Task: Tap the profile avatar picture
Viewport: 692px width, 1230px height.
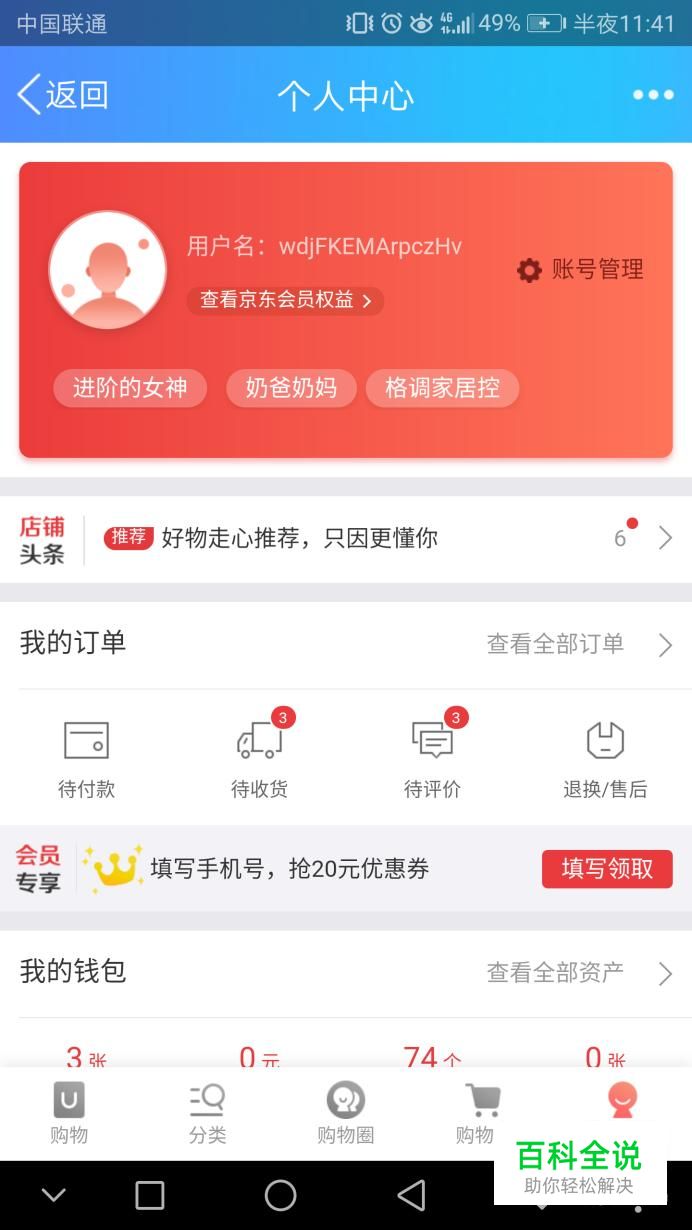Action: point(108,270)
